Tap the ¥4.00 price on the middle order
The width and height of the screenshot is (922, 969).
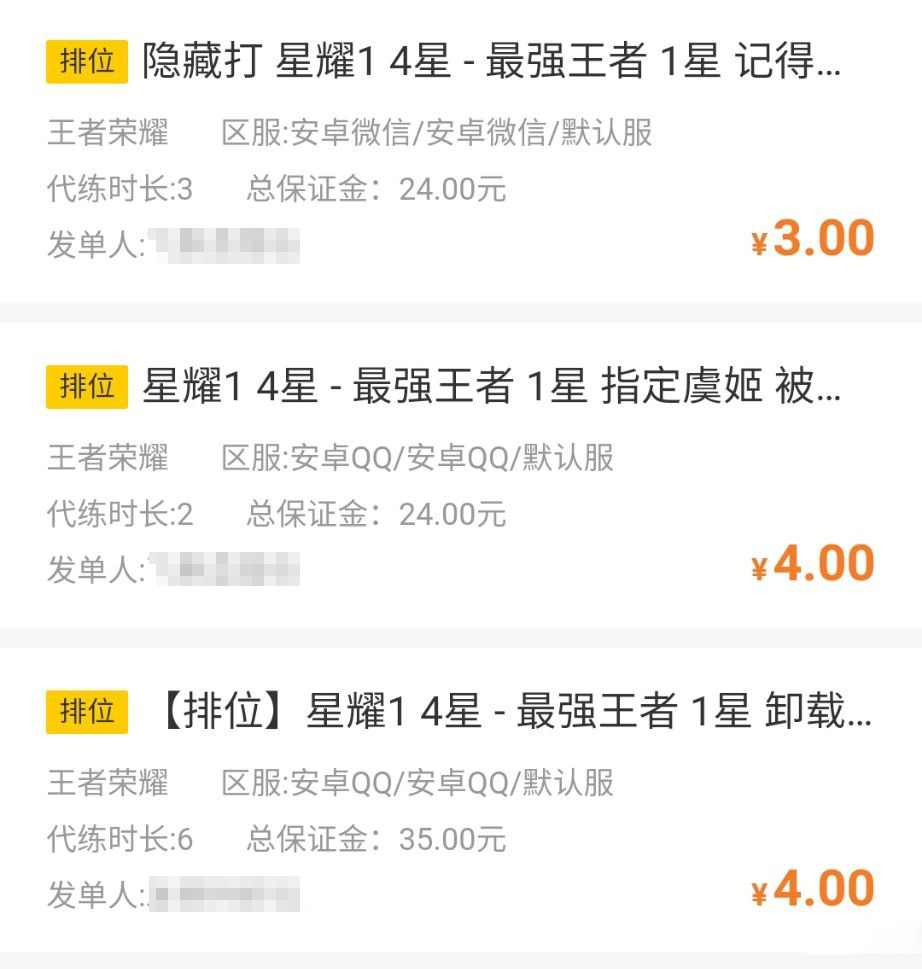coord(812,562)
